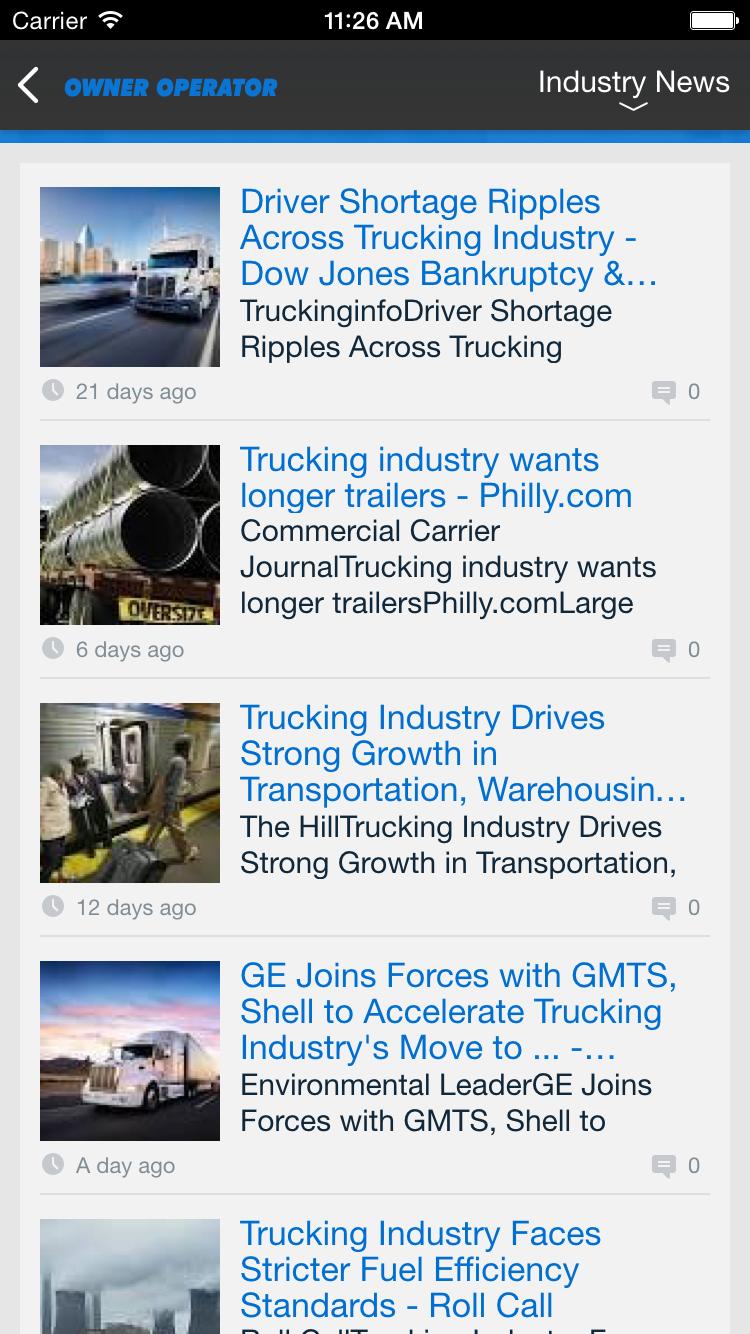The height and width of the screenshot is (1334, 750).
Task: View the GE Joins Forces with GMTS article
Action: coord(458,1012)
